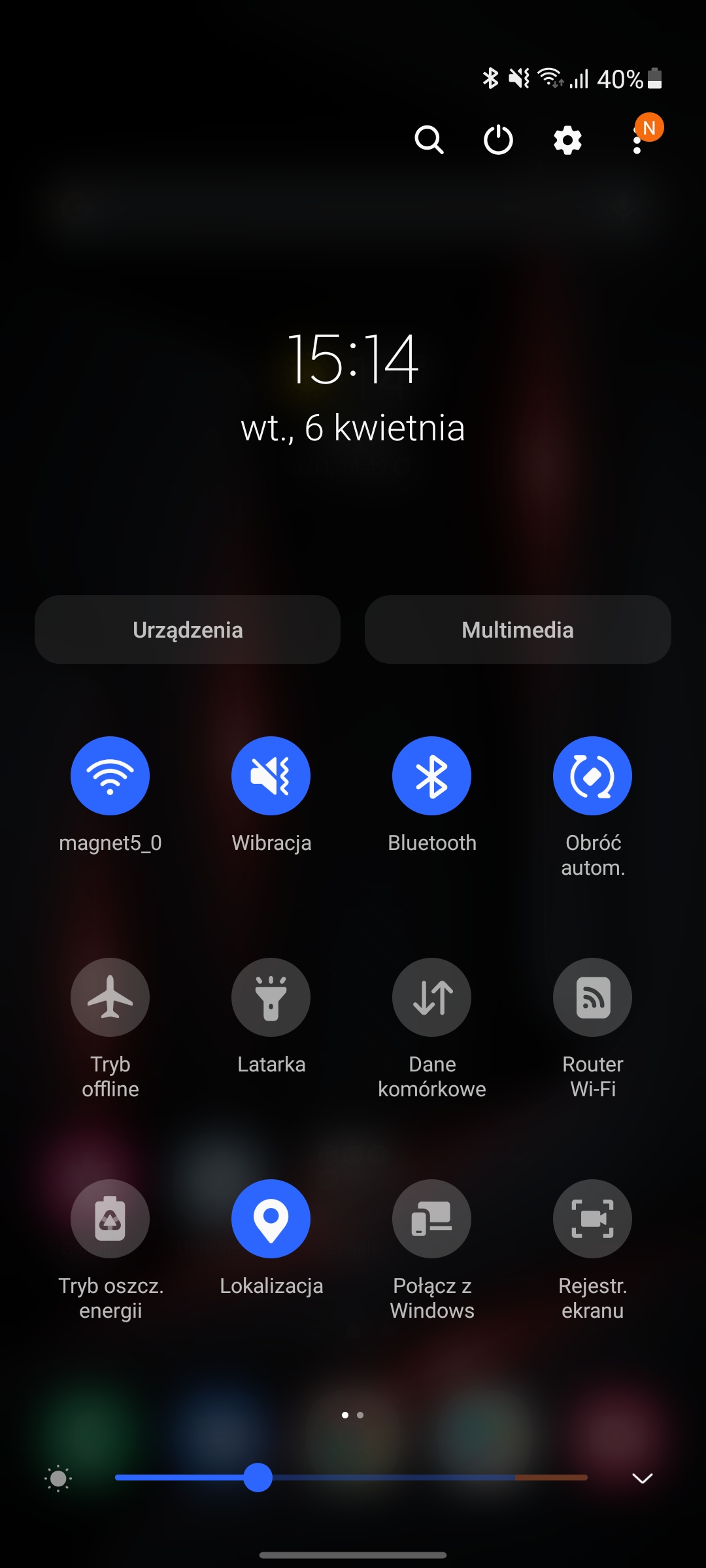The height and width of the screenshot is (1568, 706).
Task: Turn on Router Wi-Fi hotspot
Action: coord(592,997)
